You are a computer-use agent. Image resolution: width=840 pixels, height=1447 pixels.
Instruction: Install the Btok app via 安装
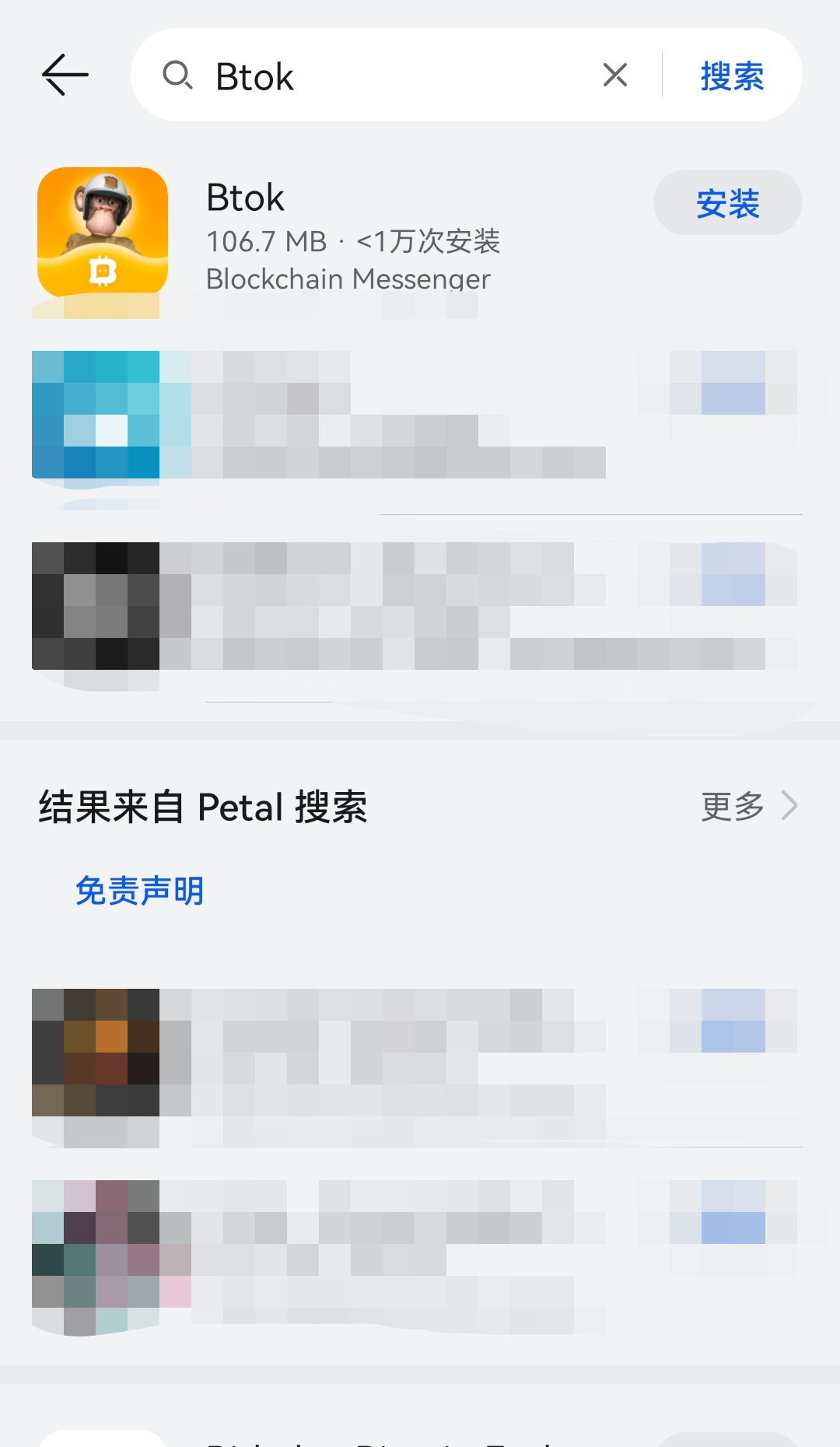(727, 203)
